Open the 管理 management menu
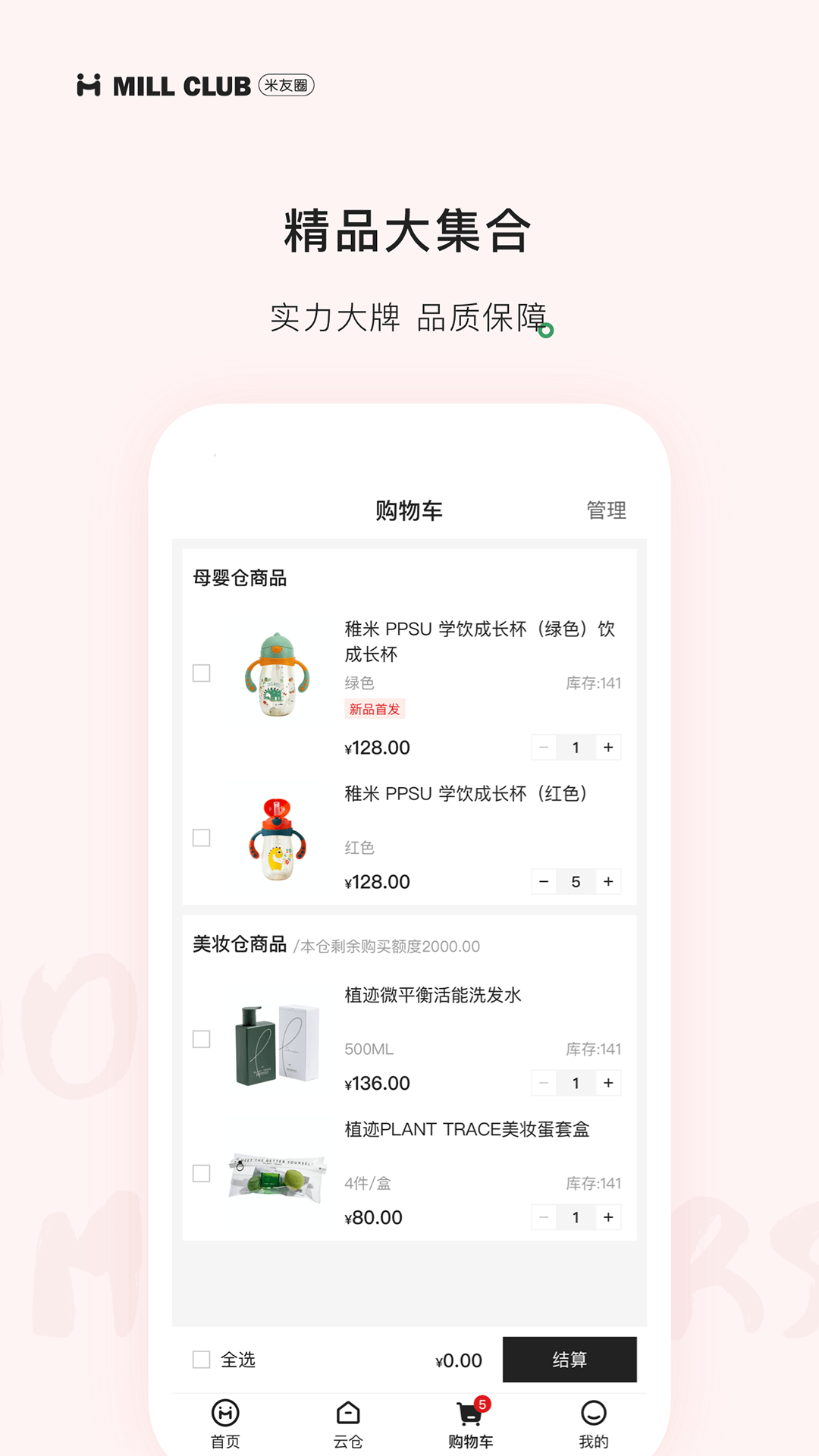The width and height of the screenshot is (819, 1456). (x=605, y=510)
